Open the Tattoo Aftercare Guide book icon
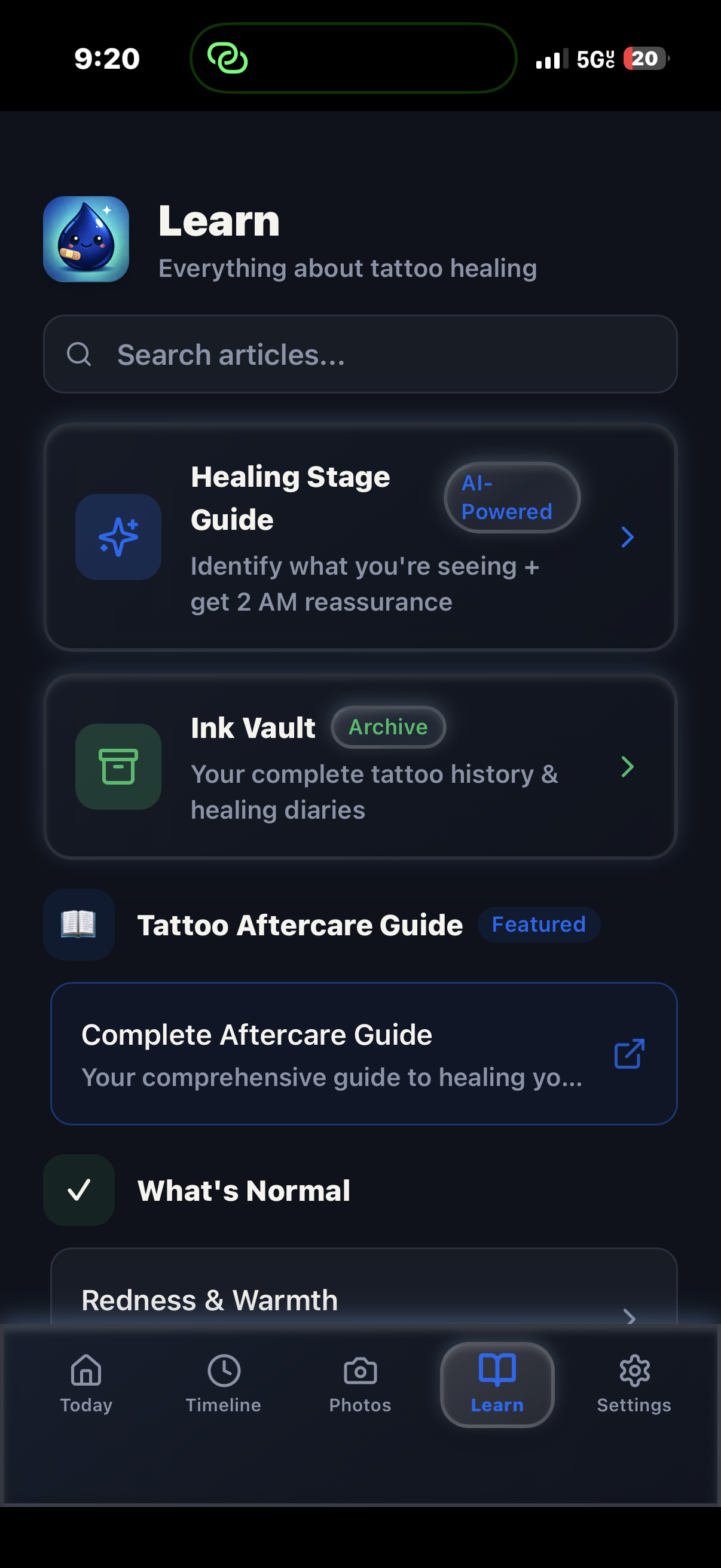 (x=78, y=925)
